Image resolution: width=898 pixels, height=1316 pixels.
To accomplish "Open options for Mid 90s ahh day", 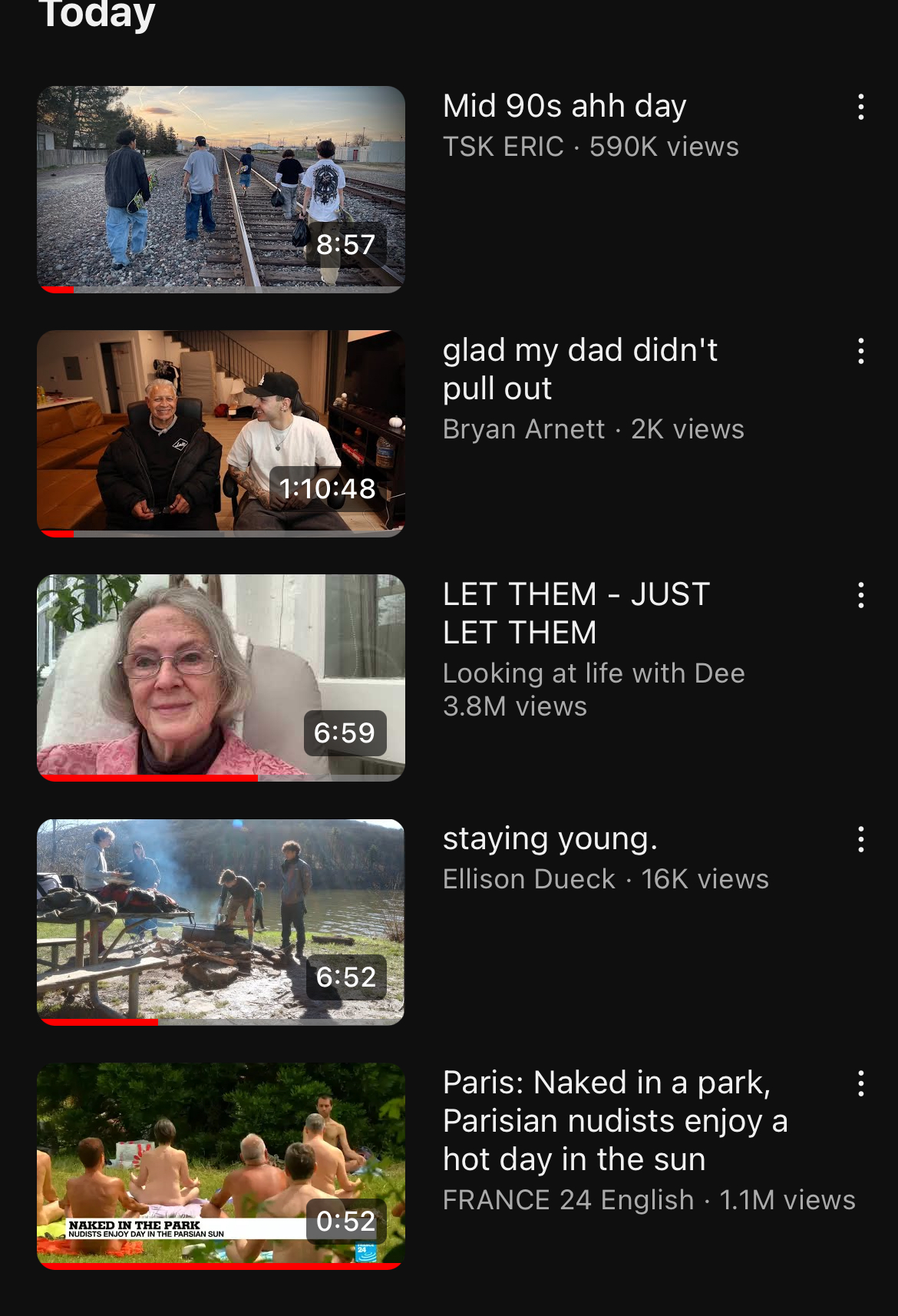I will pyautogui.click(x=860, y=107).
